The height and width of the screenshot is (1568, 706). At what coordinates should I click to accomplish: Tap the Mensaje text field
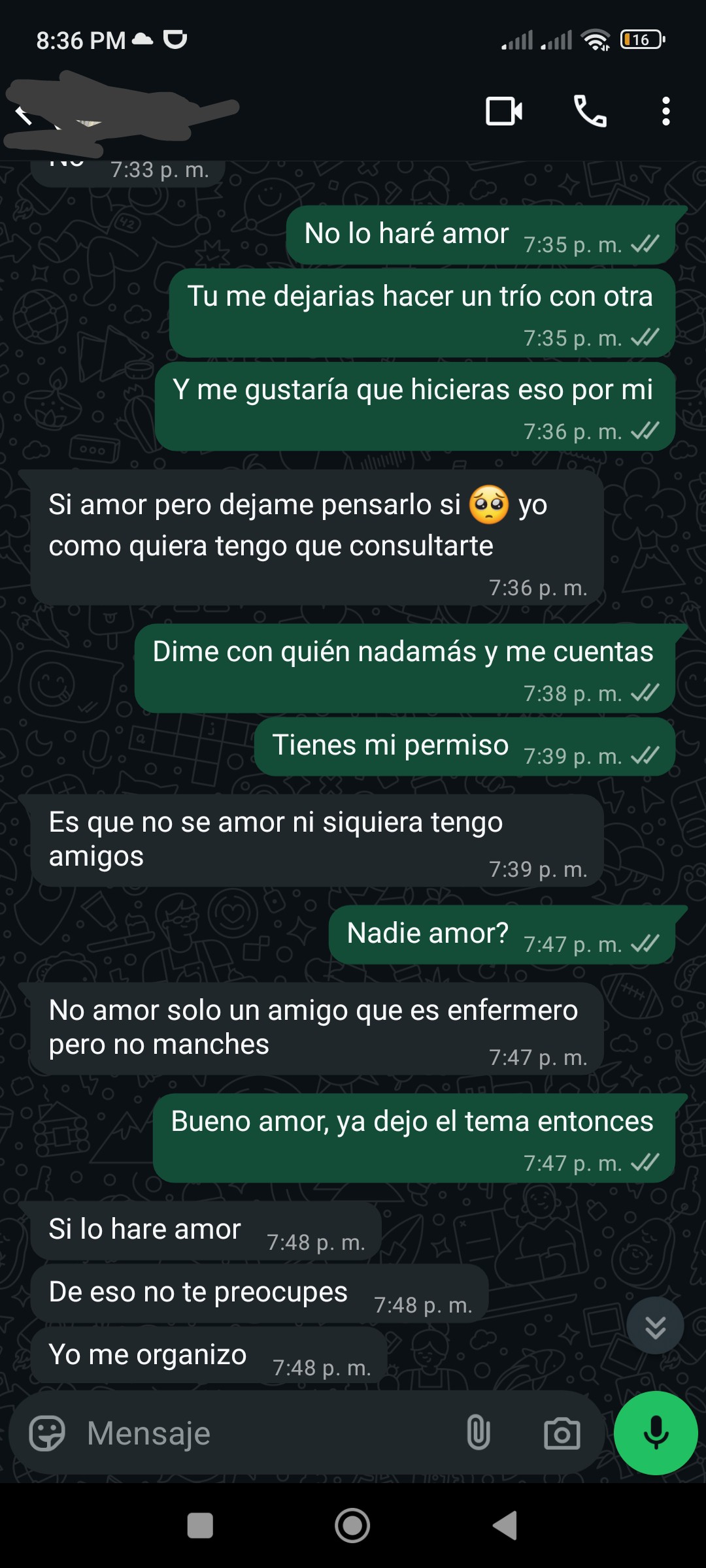[261, 1433]
